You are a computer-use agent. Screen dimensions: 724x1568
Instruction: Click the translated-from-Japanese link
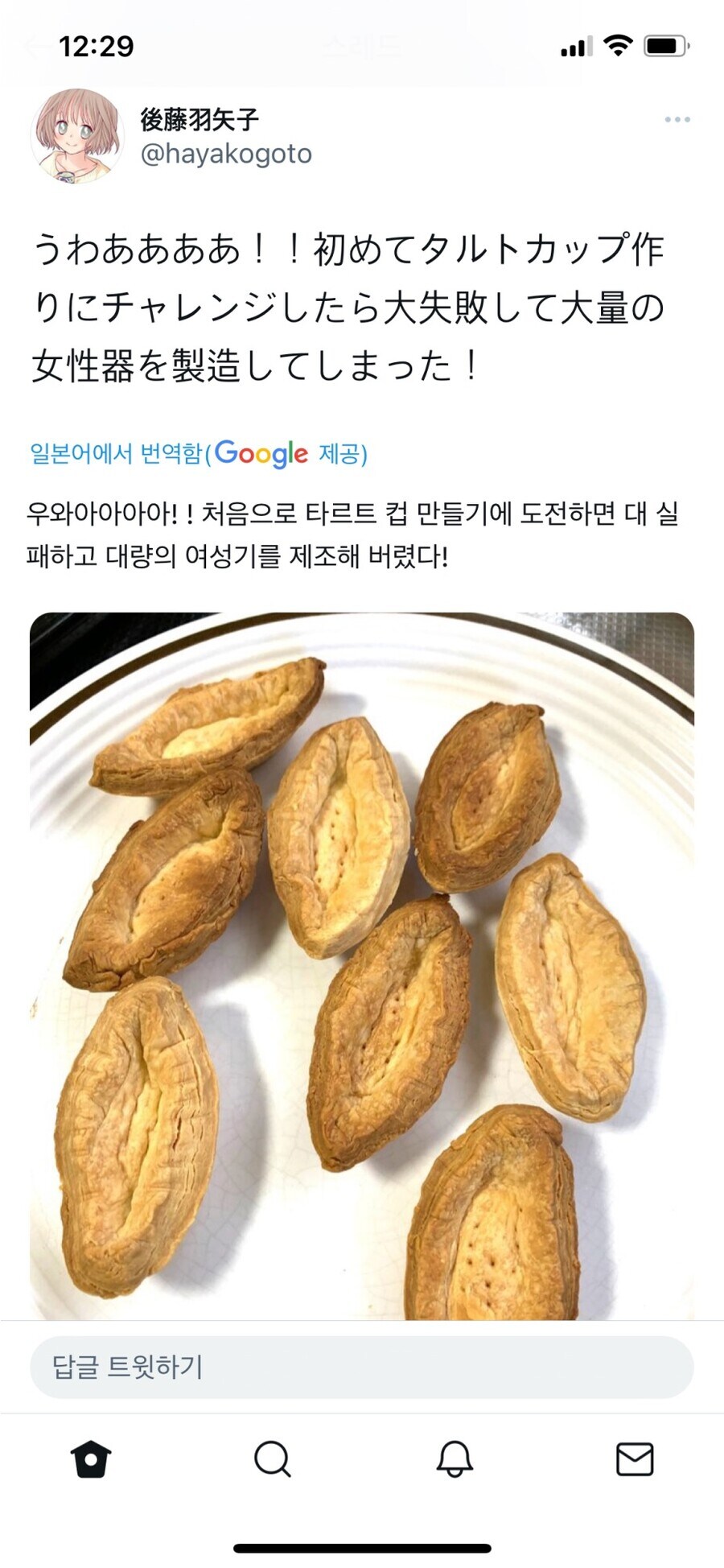117,455
